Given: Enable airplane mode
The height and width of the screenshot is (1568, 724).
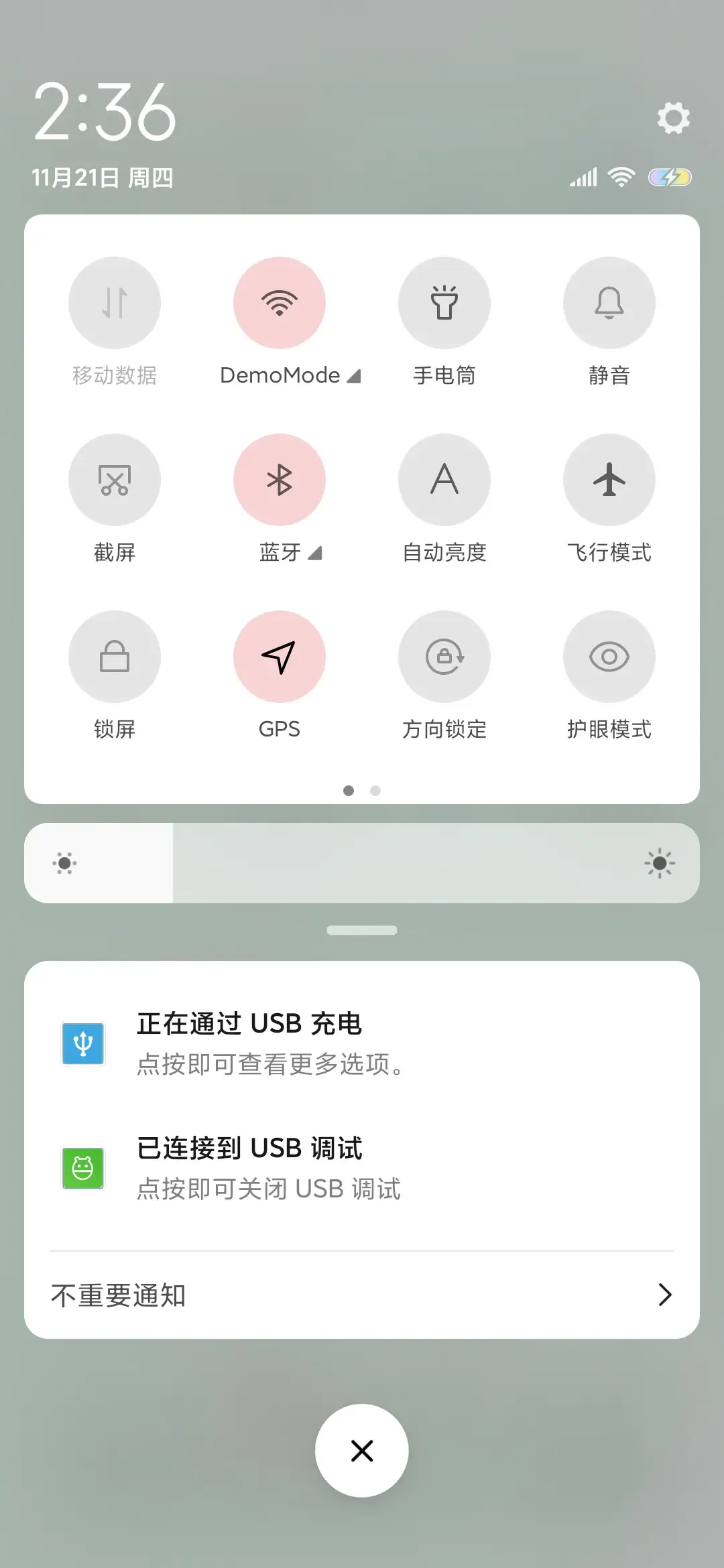Looking at the screenshot, I should [x=609, y=480].
